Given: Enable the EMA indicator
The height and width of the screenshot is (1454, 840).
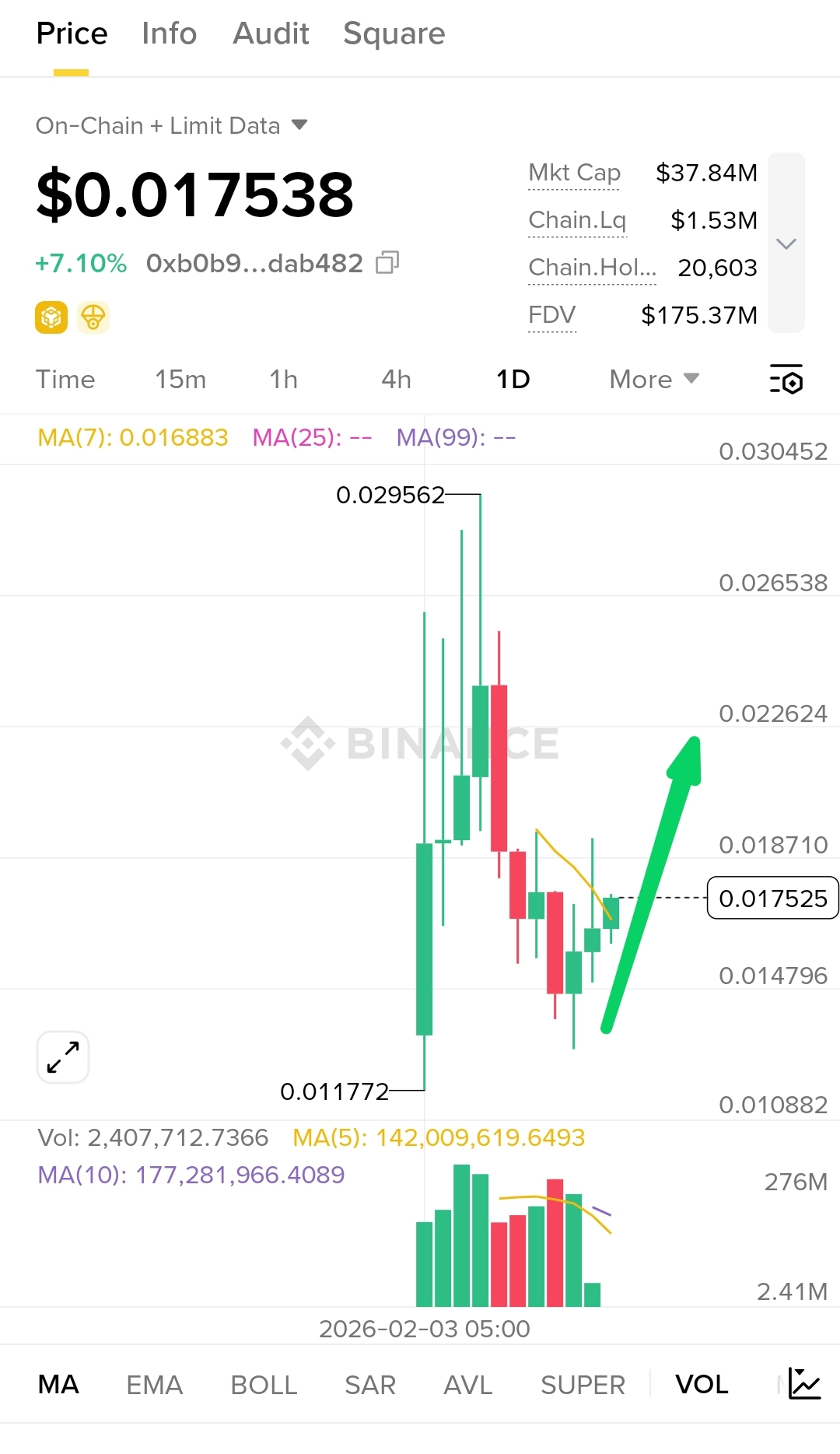Looking at the screenshot, I should 154,1385.
